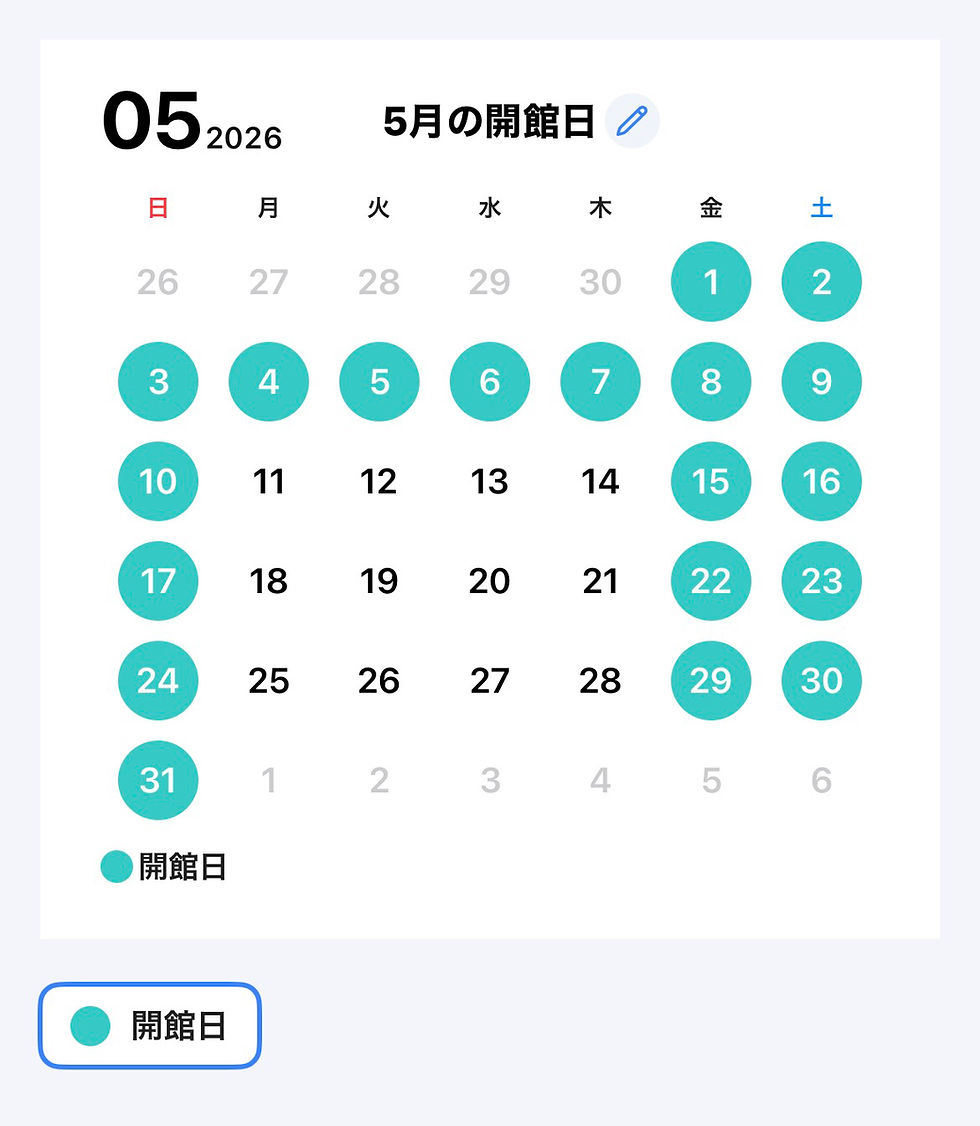The width and height of the screenshot is (980, 1126).
Task: Select the 土 Saturday column header
Action: 821,207
